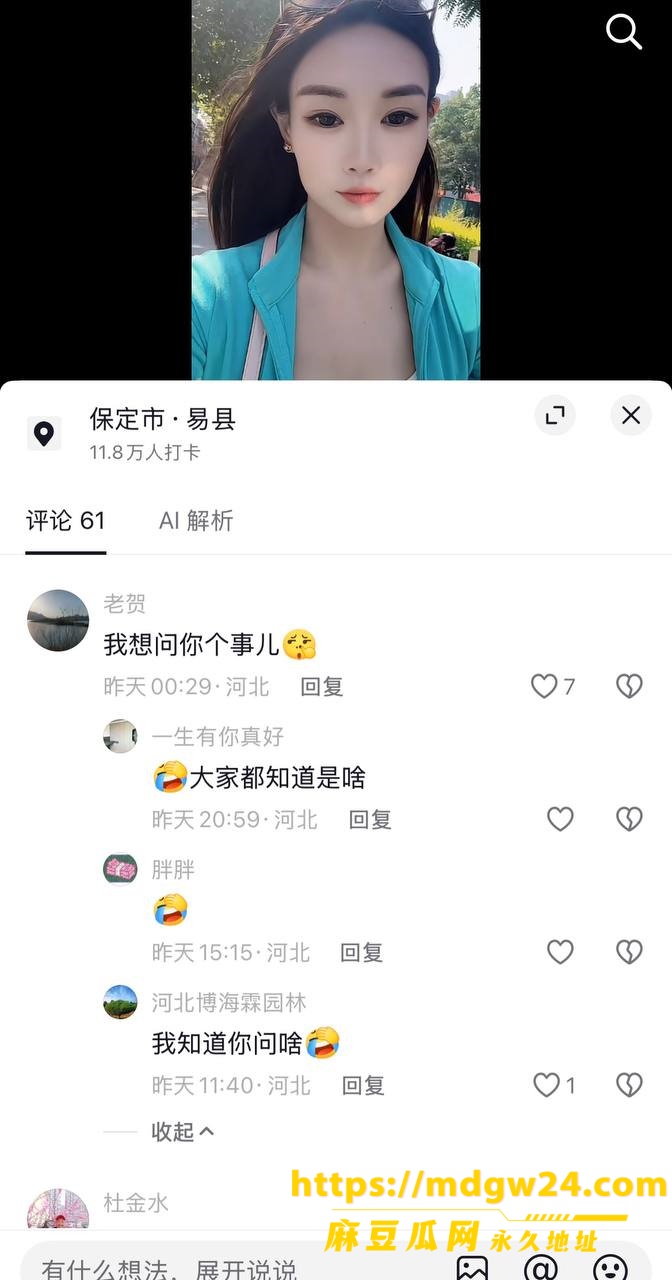This screenshot has width=672, height=1280.
Task: Open the 保定市·易县 location page
Action: pyautogui.click(x=163, y=418)
